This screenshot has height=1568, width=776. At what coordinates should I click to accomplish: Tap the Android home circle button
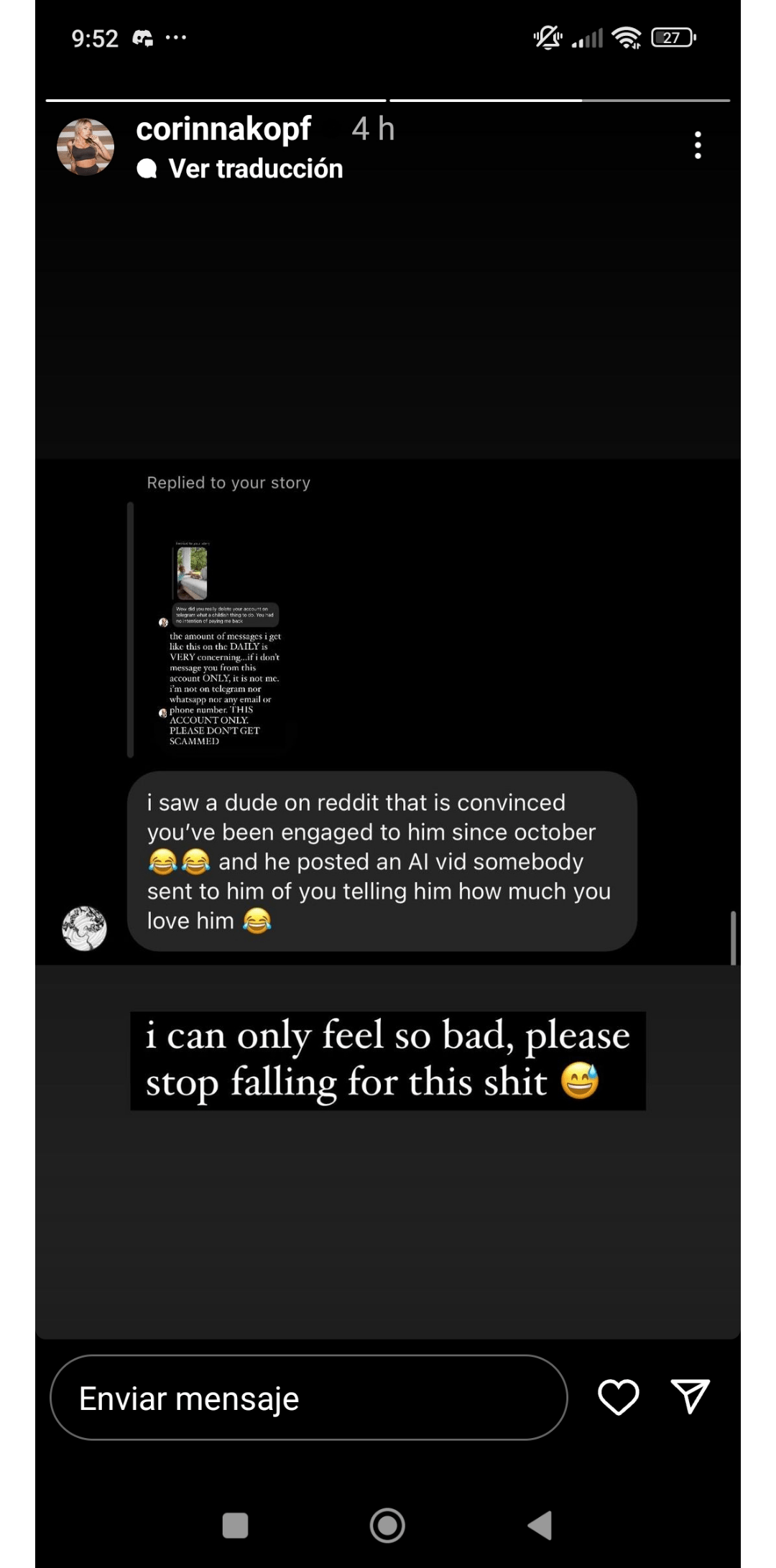(x=387, y=1526)
